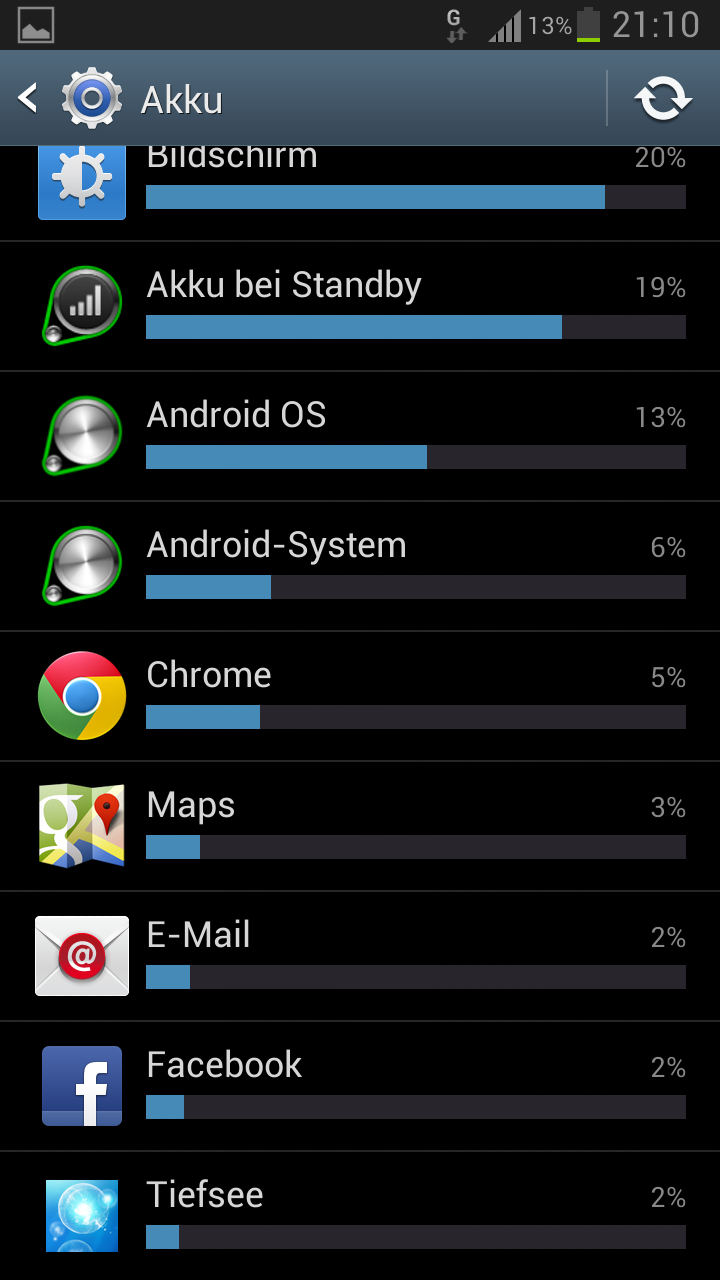Screen dimensions: 720x1280
Task: Open Bildschirm battery usage details
Action: [x=360, y=193]
